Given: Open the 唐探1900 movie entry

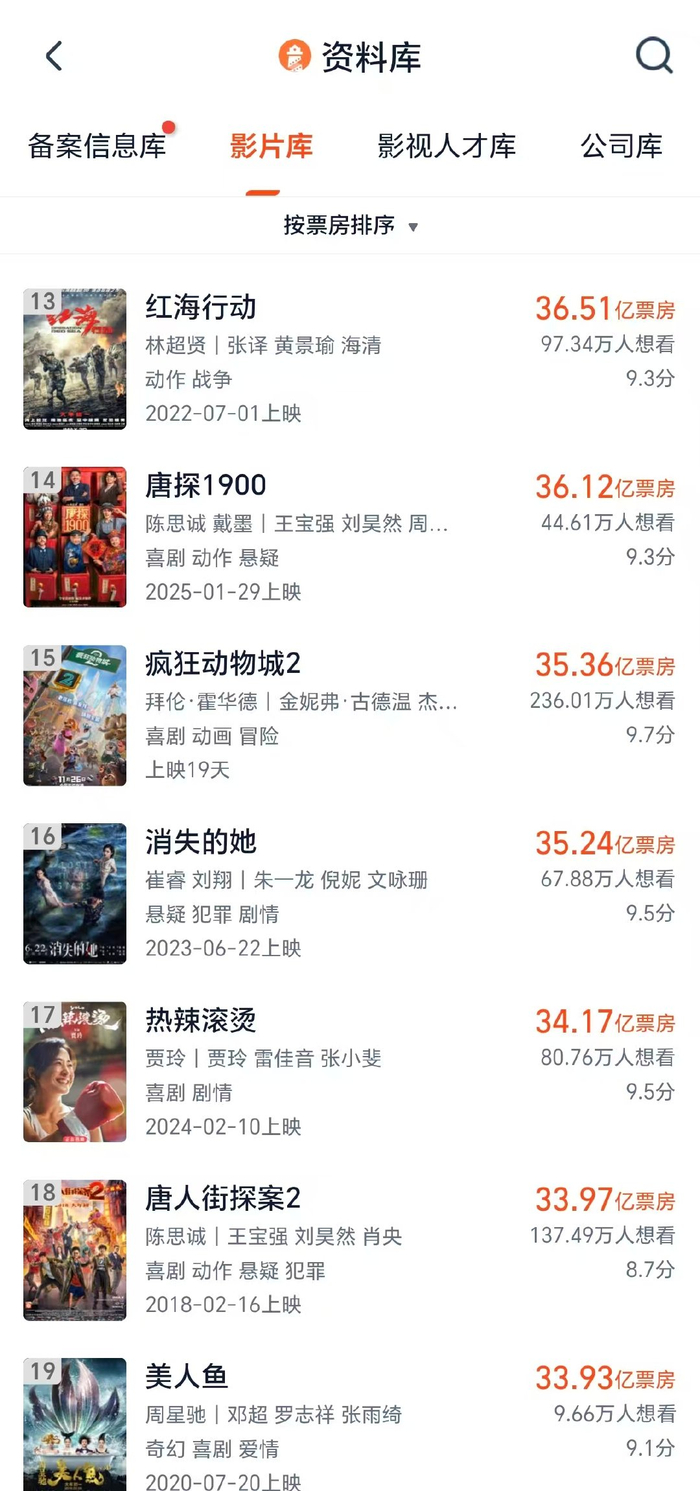Looking at the screenshot, I should 206,486.
